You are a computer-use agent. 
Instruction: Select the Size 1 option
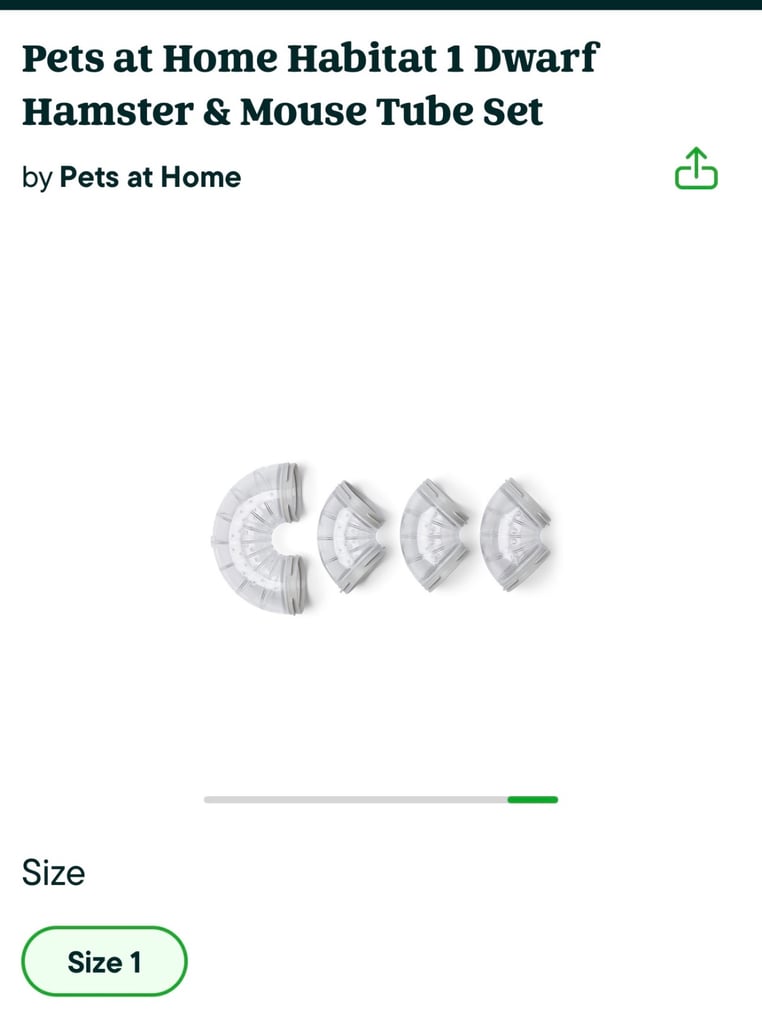point(104,962)
